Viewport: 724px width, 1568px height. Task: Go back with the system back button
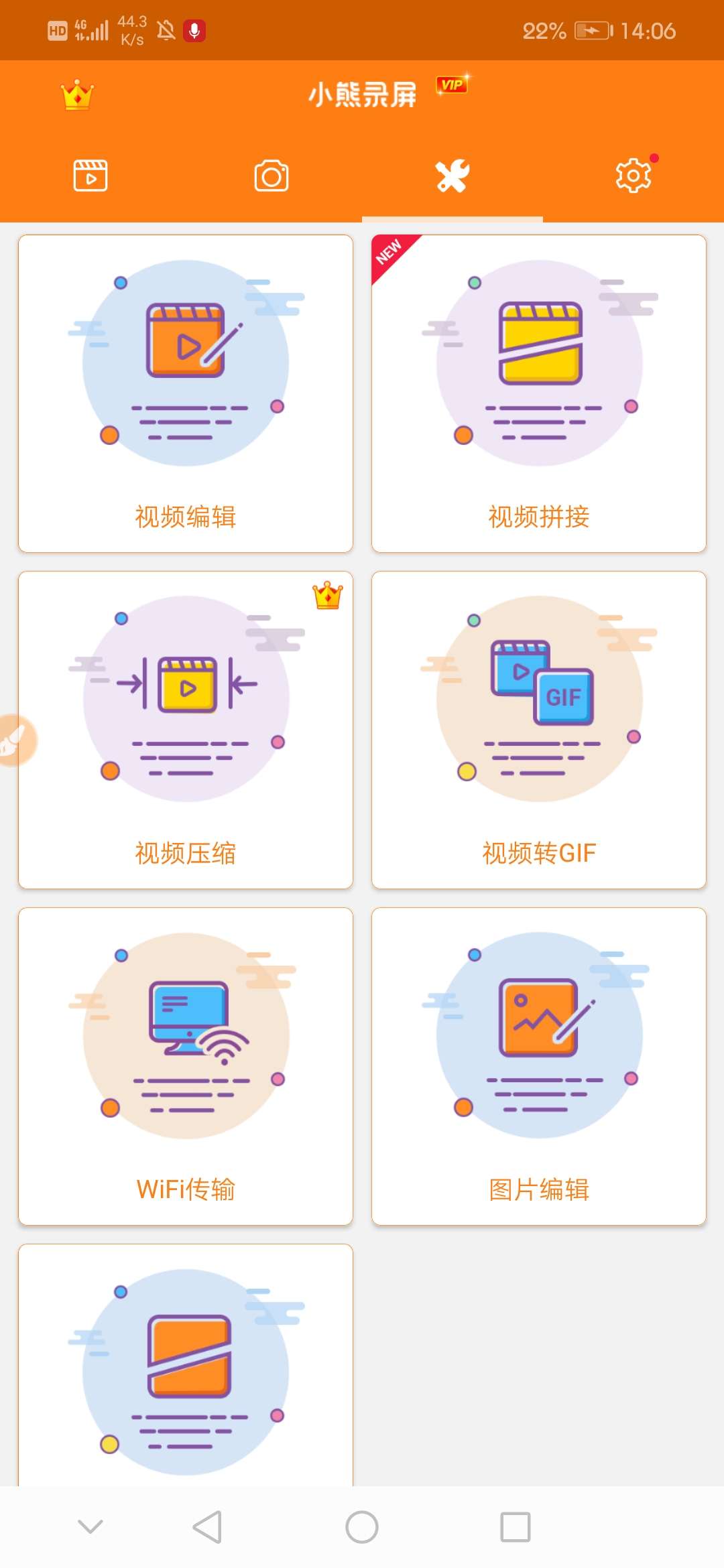(207, 1527)
